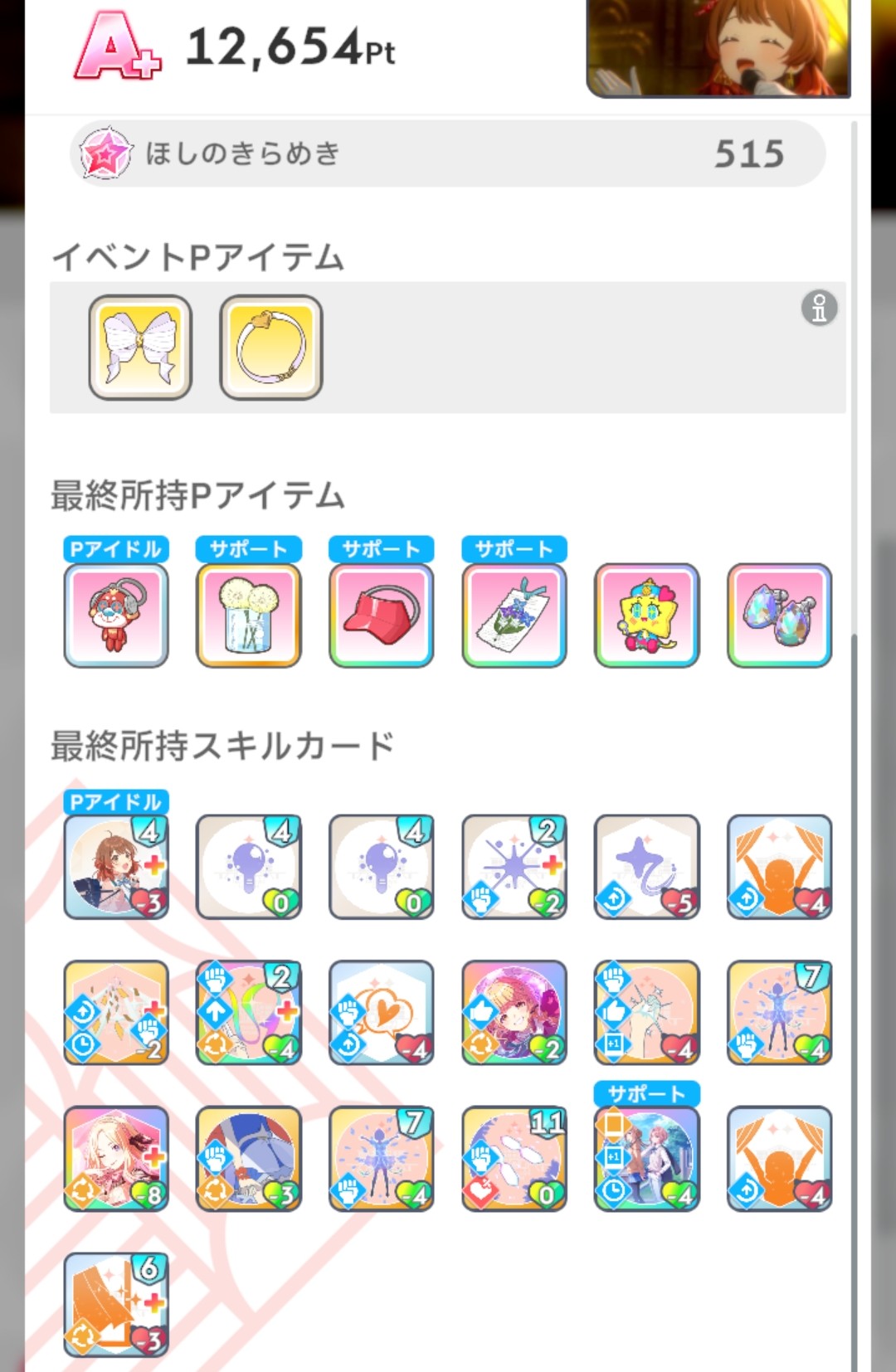Open the yellow star mascot P-item
This screenshot has width=896, height=1372.
tap(647, 615)
